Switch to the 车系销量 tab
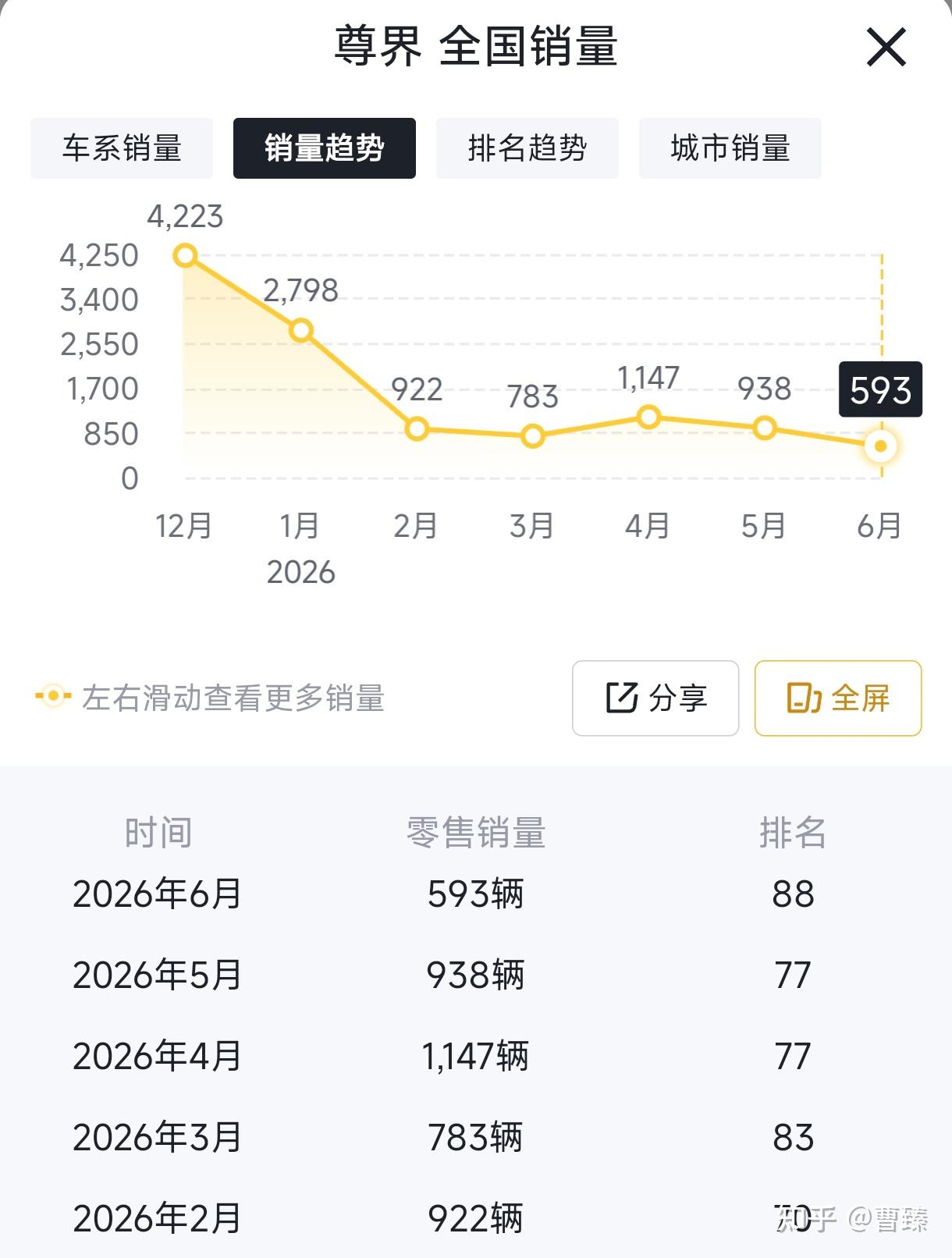Screen dimensions: 952x1258 click(122, 148)
